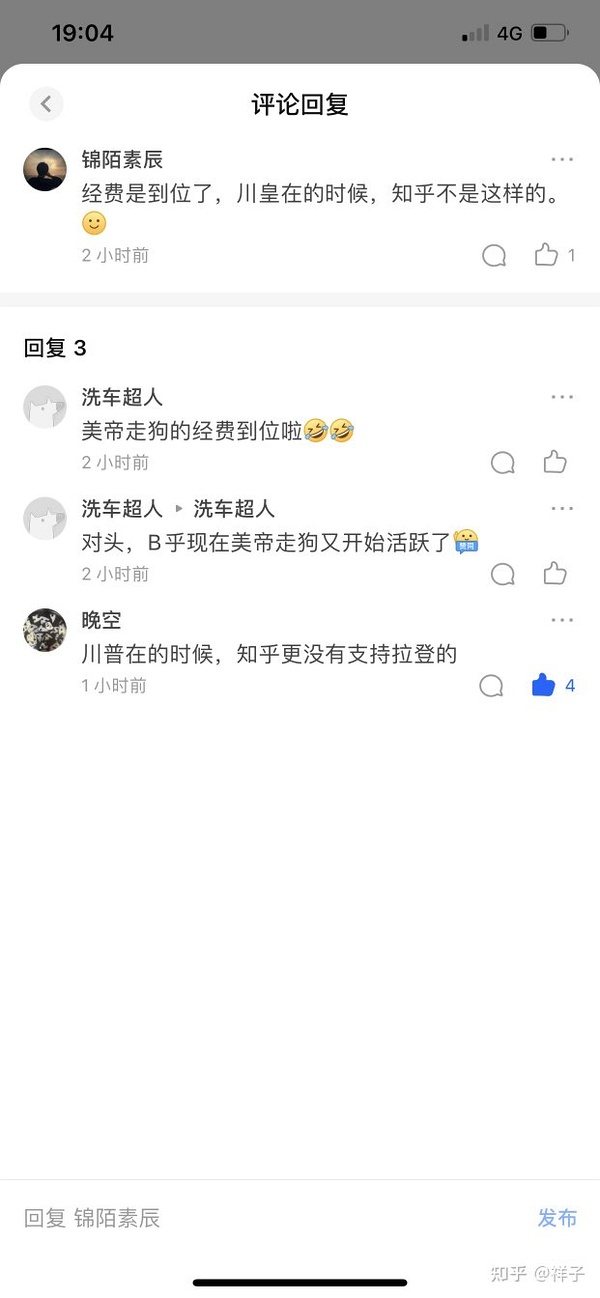Like the reply starting with 对头
600x1298 pixels.
click(x=555, y=574)
